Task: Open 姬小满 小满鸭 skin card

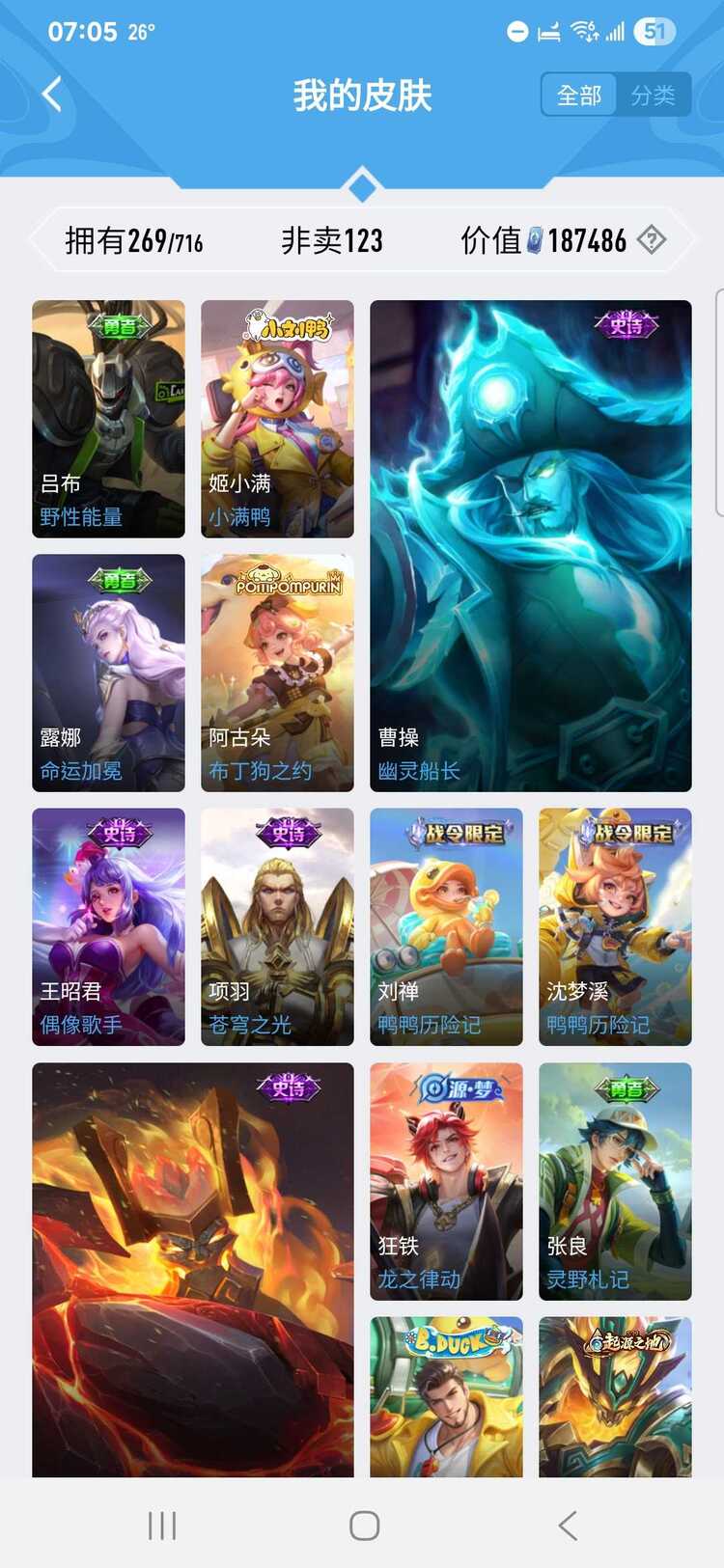Action: (x=277, y=419)
